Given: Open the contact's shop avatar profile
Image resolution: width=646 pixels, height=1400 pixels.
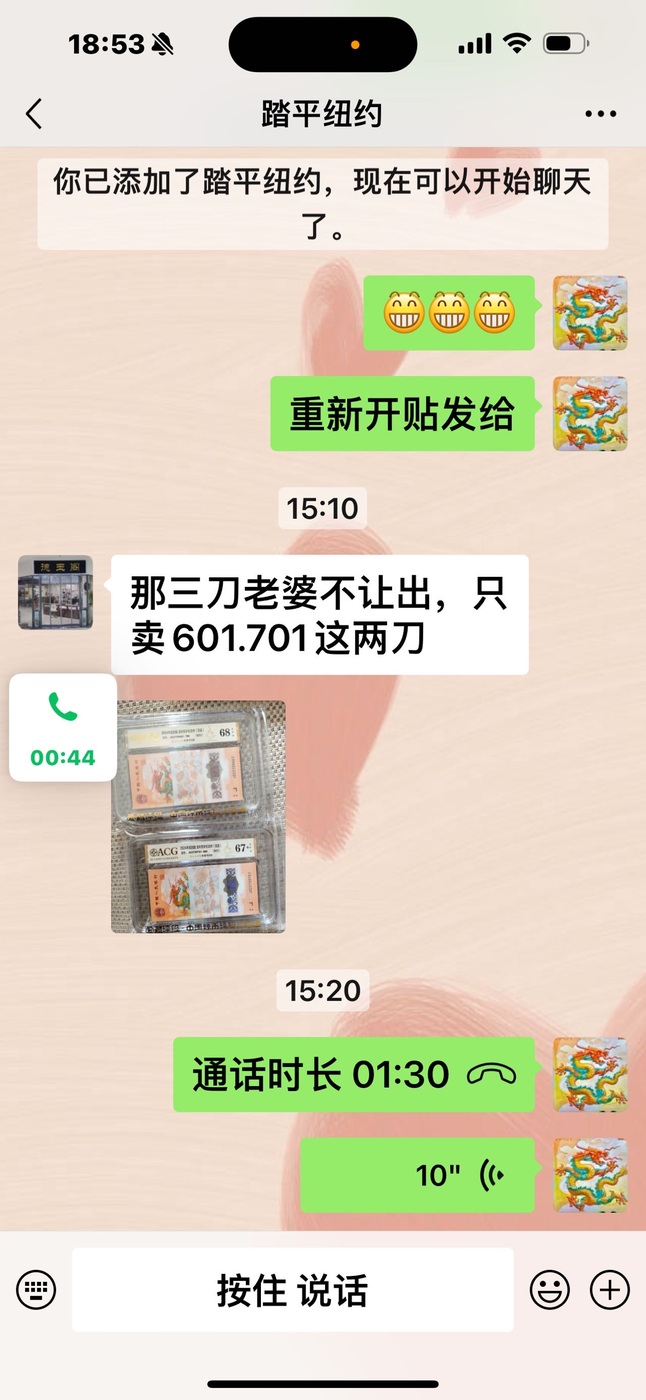Looking at the screenshot, I should [55, 592].
